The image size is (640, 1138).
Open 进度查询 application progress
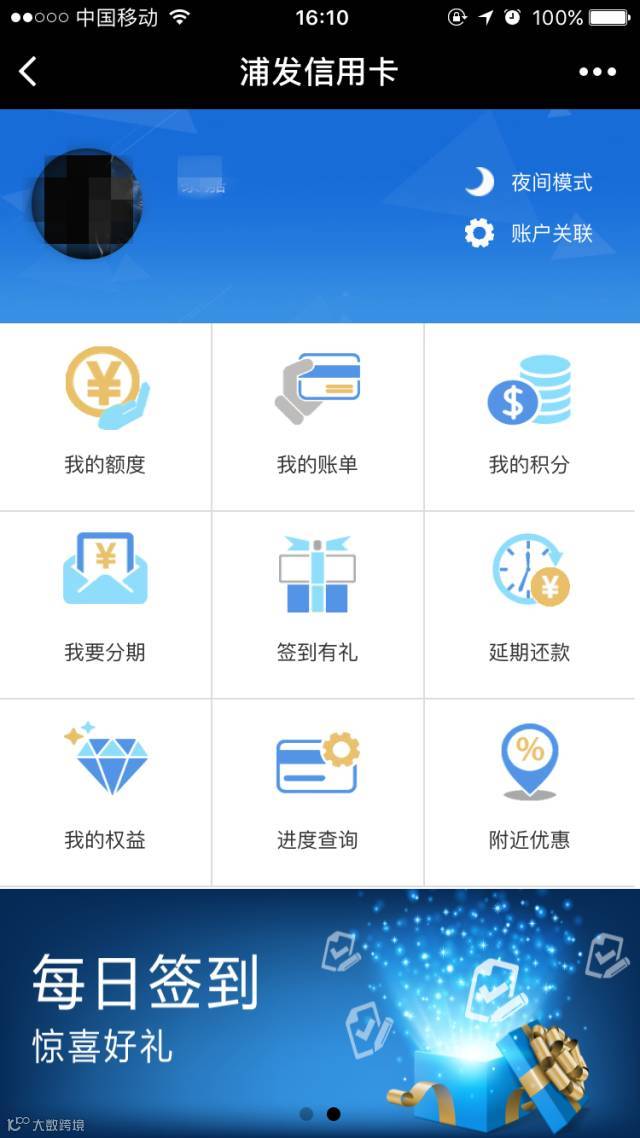[317, 791]
